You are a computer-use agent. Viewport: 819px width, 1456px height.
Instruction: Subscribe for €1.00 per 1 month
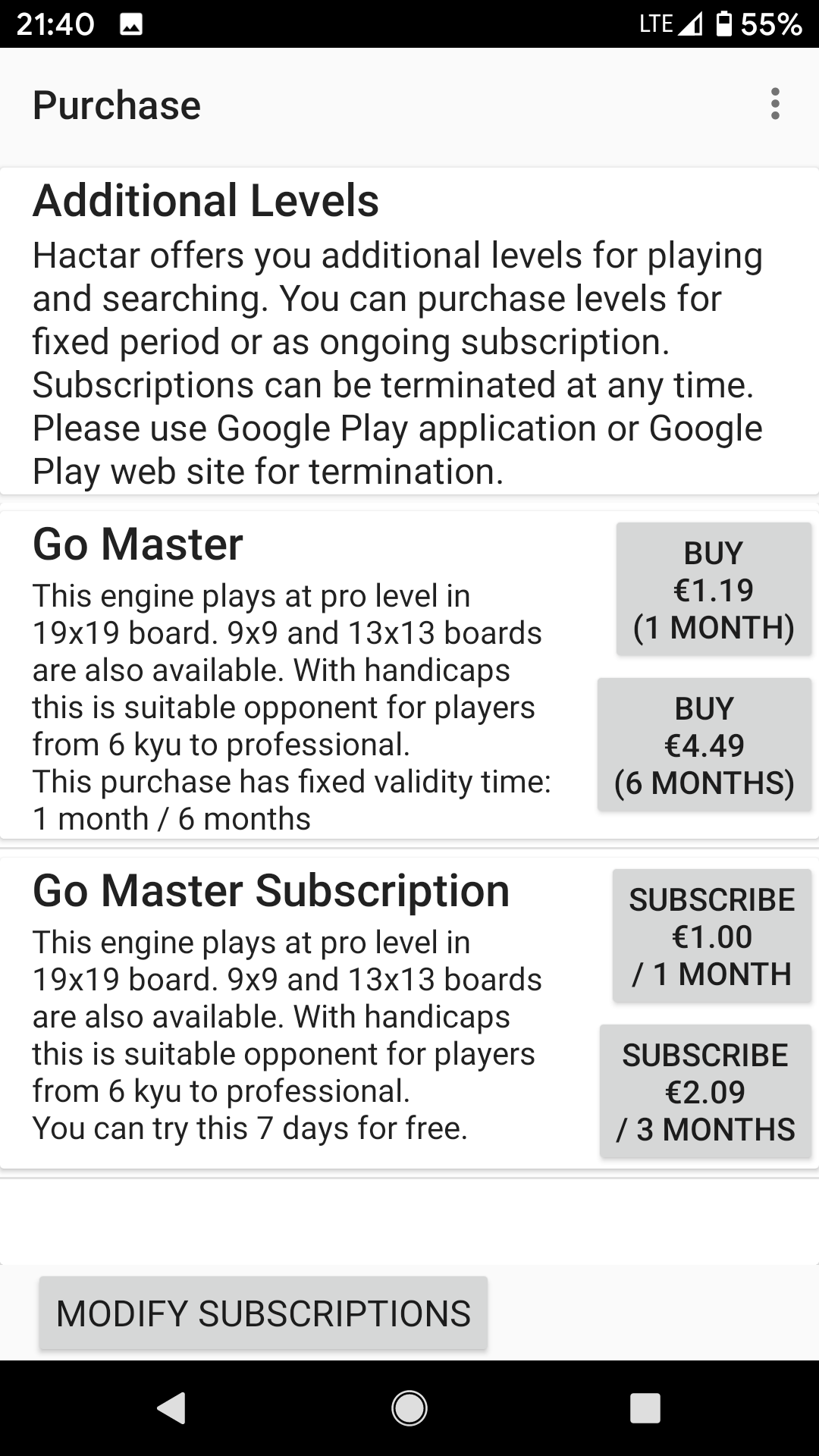pos(711,936)
